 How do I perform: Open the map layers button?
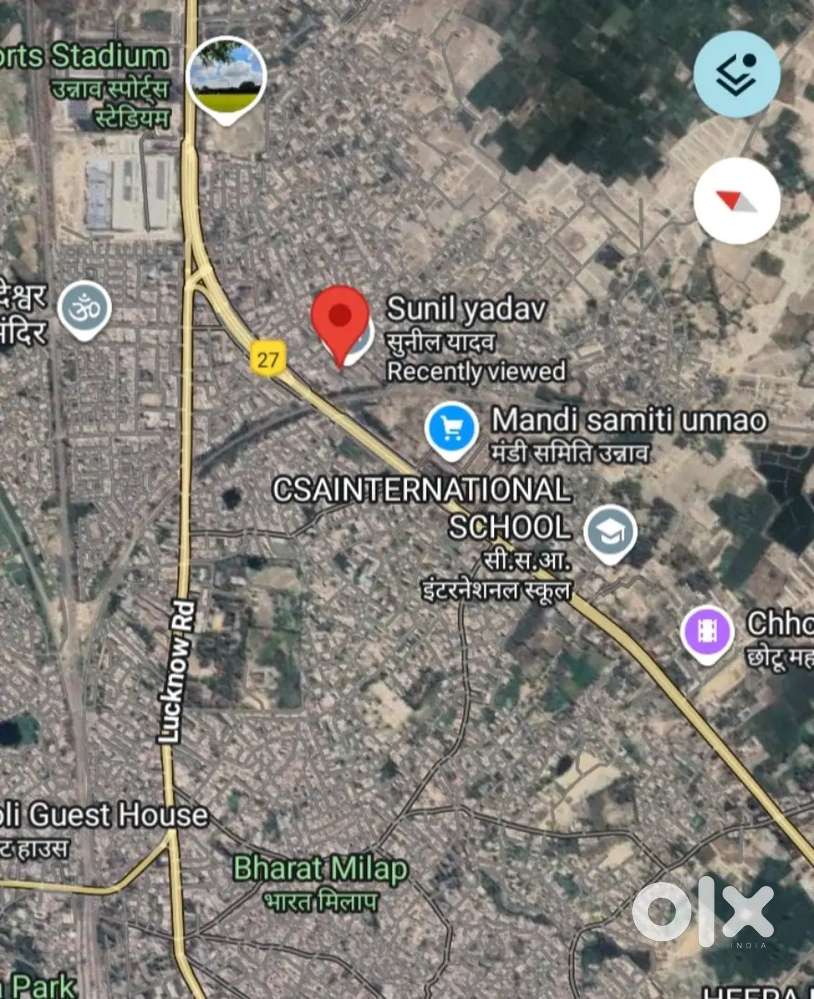tap(737, 76)
